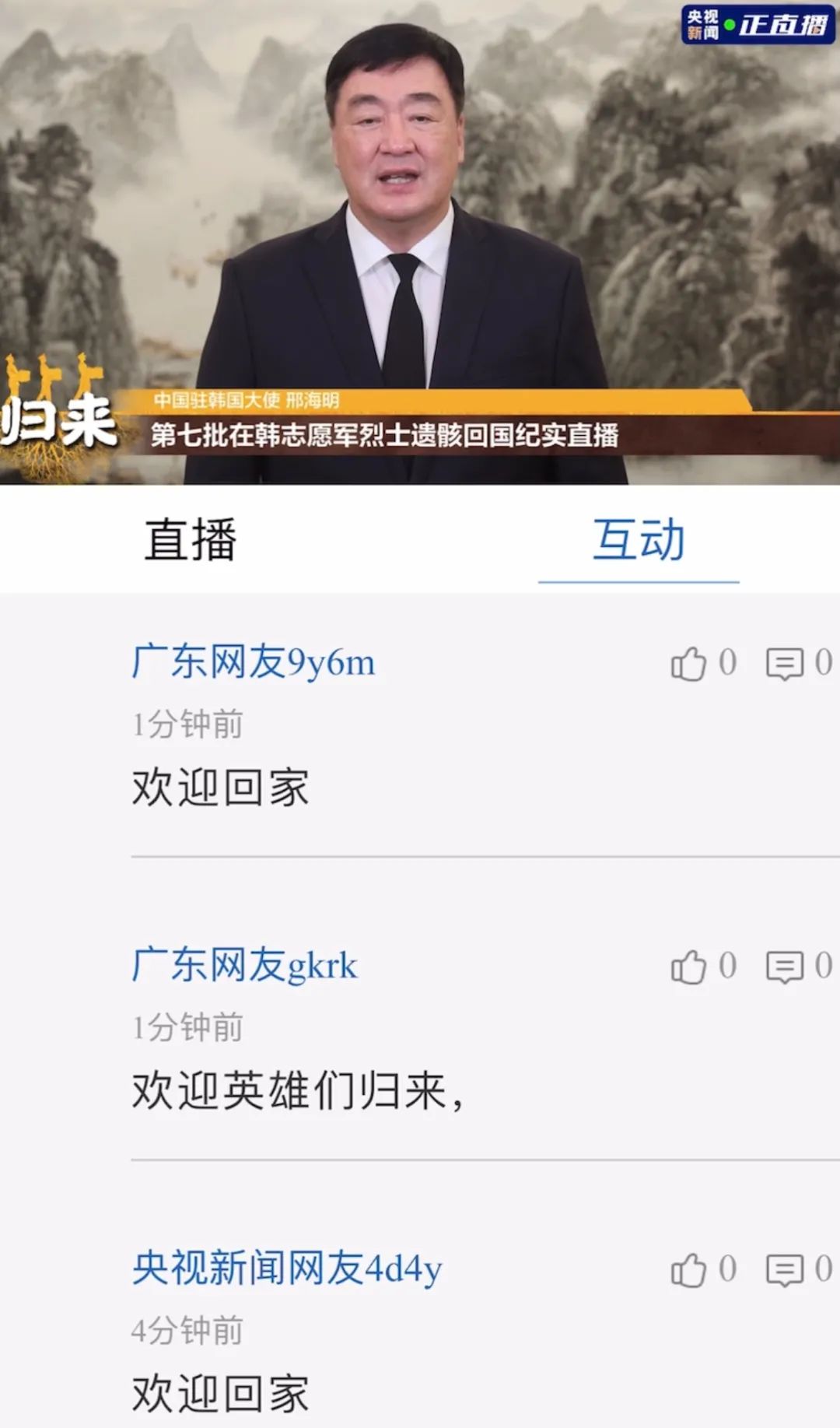Like the comment by 广东网友9y6m
The image size is (840, 1428).
point(688,664)
